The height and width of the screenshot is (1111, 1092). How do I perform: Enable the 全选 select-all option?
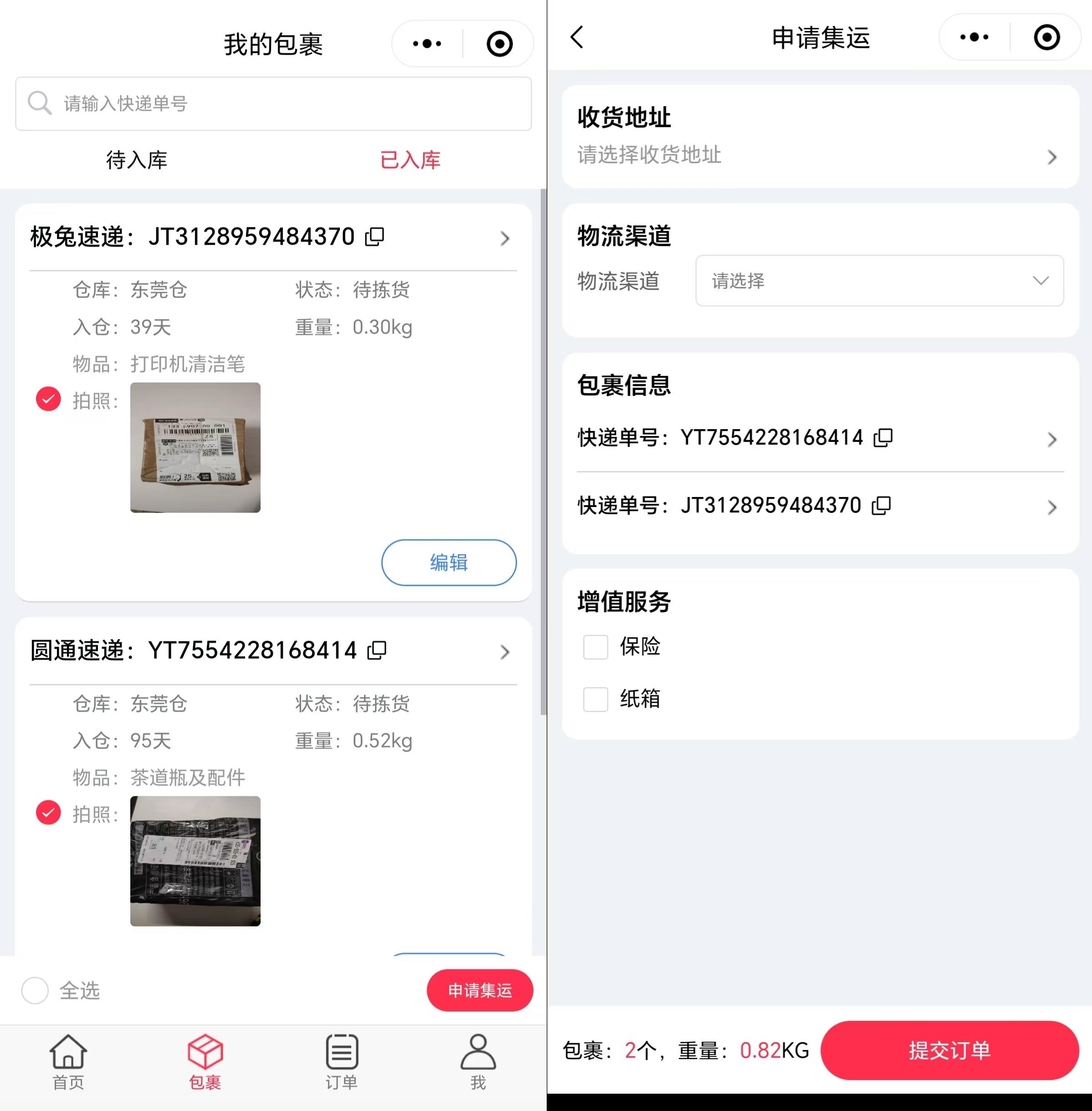click(35, 991)
